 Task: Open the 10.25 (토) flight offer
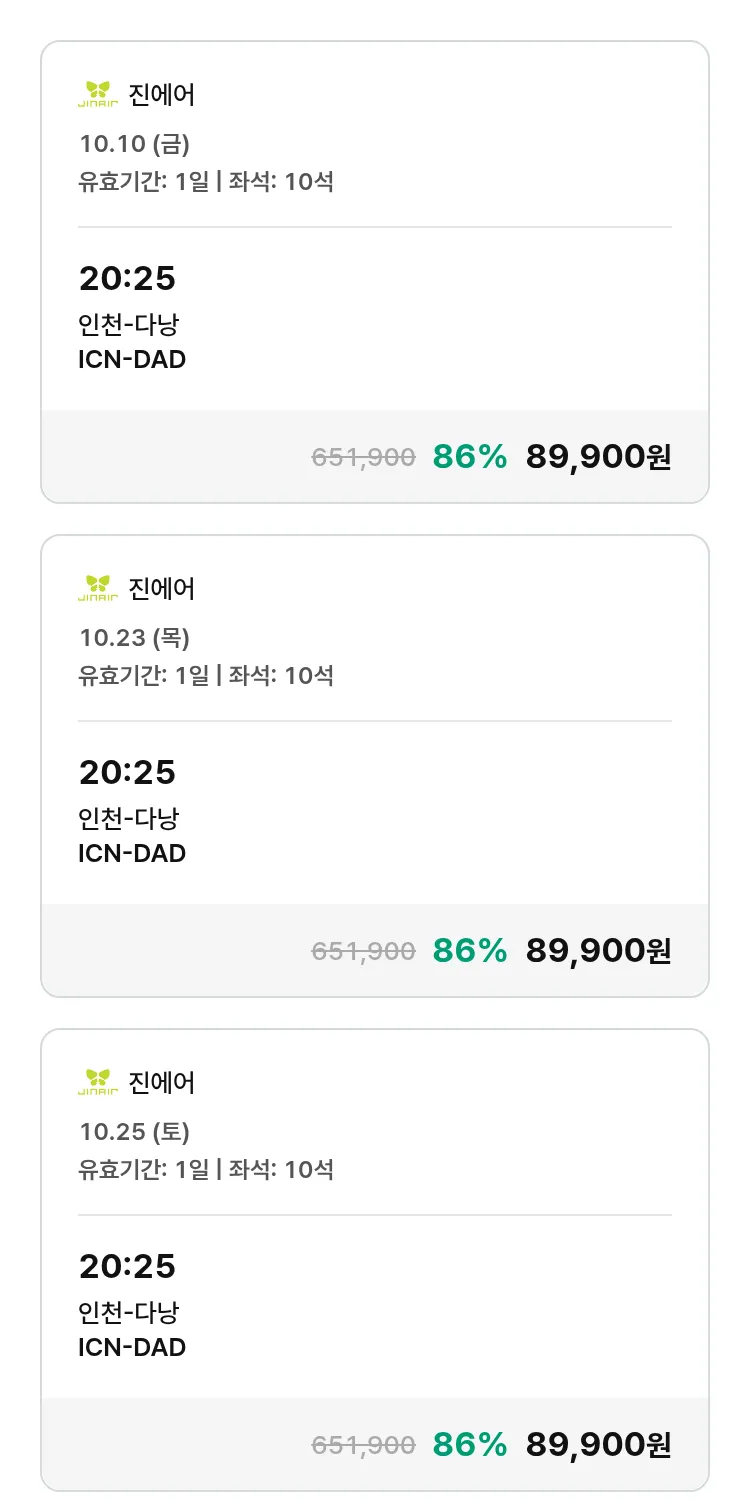click(x=375, y=1260)
